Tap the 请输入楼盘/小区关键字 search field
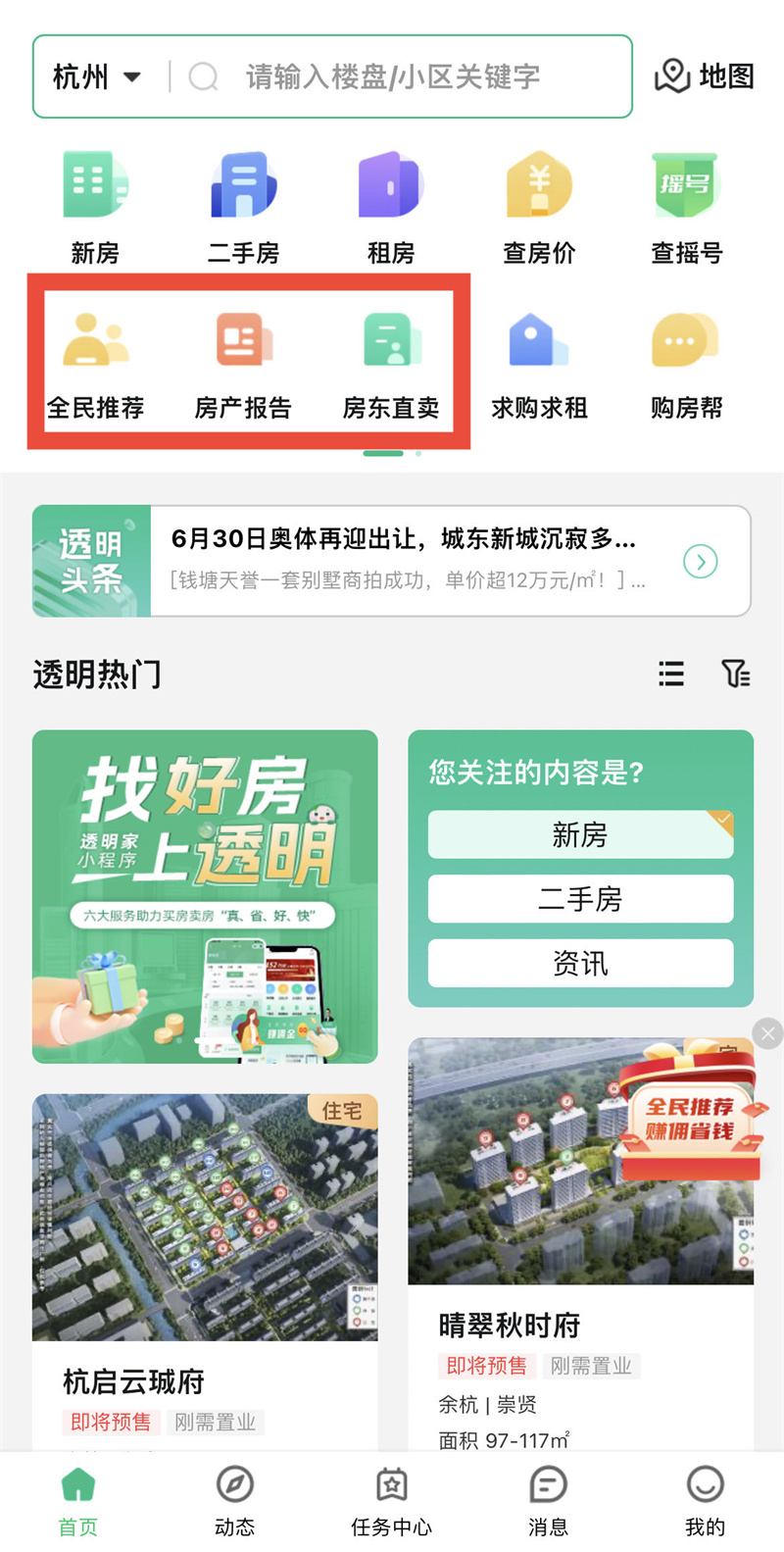This screenshot has width=784, height=1552. (392, 76)
